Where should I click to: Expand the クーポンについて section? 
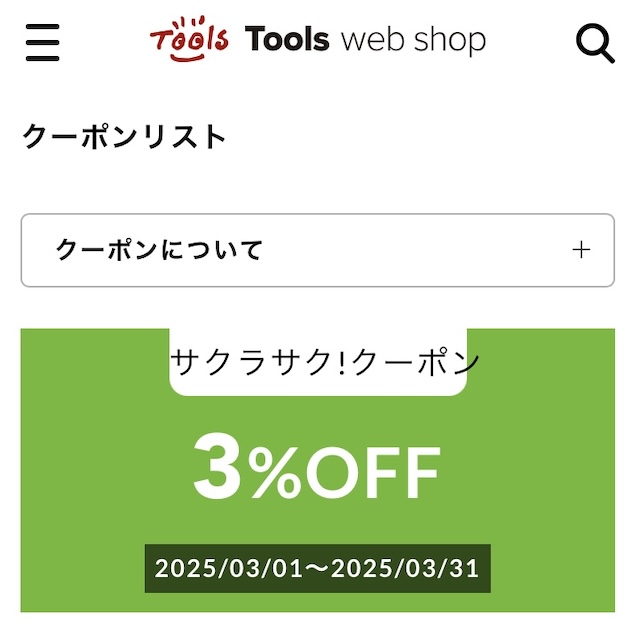coord(318,250)
